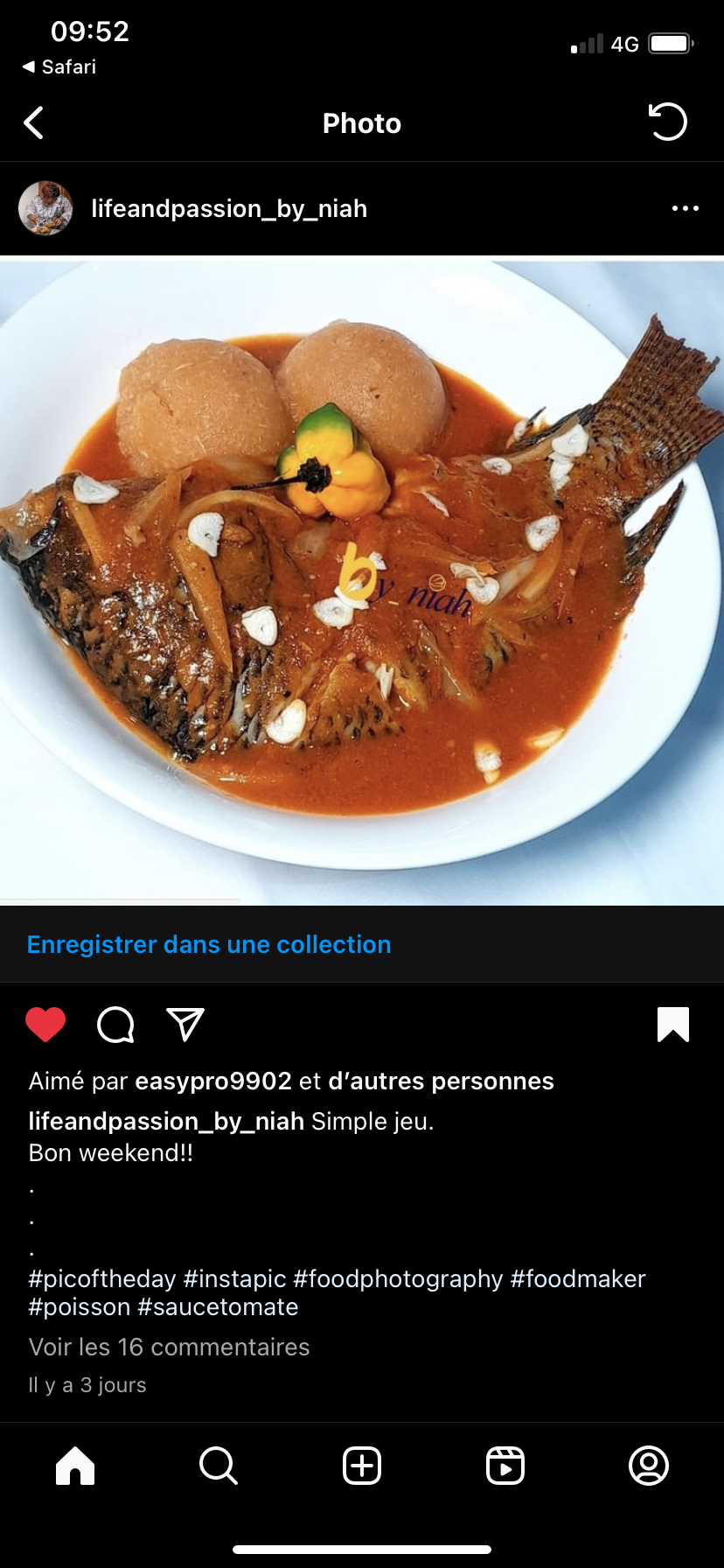This screenshot has width=724, height=1568.
Task: Refresh the photo post
Action: point(668,122)
